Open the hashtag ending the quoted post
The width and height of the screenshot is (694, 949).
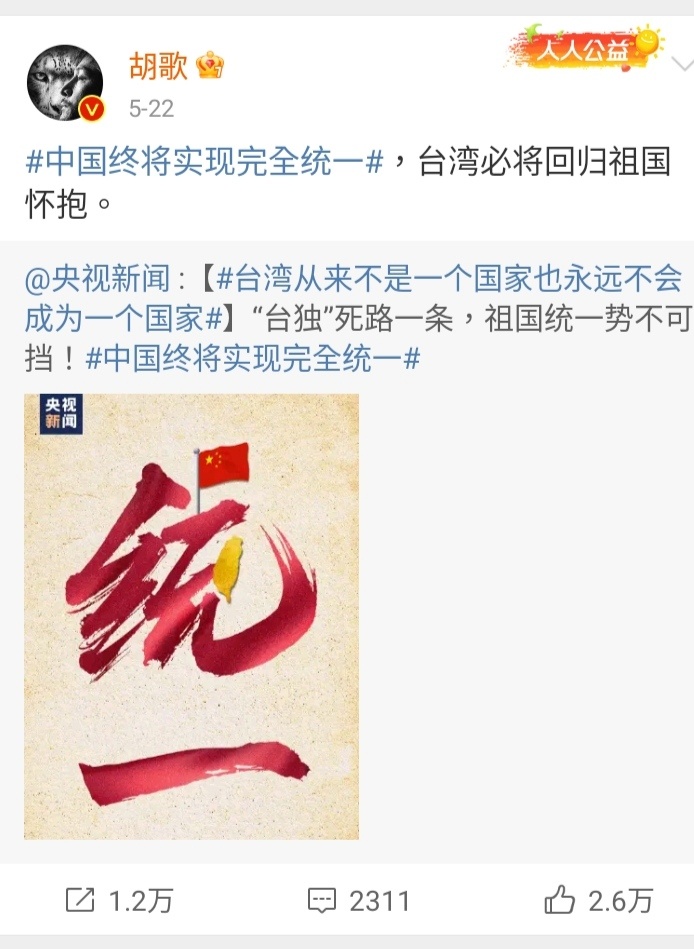(x=253, y=359)
